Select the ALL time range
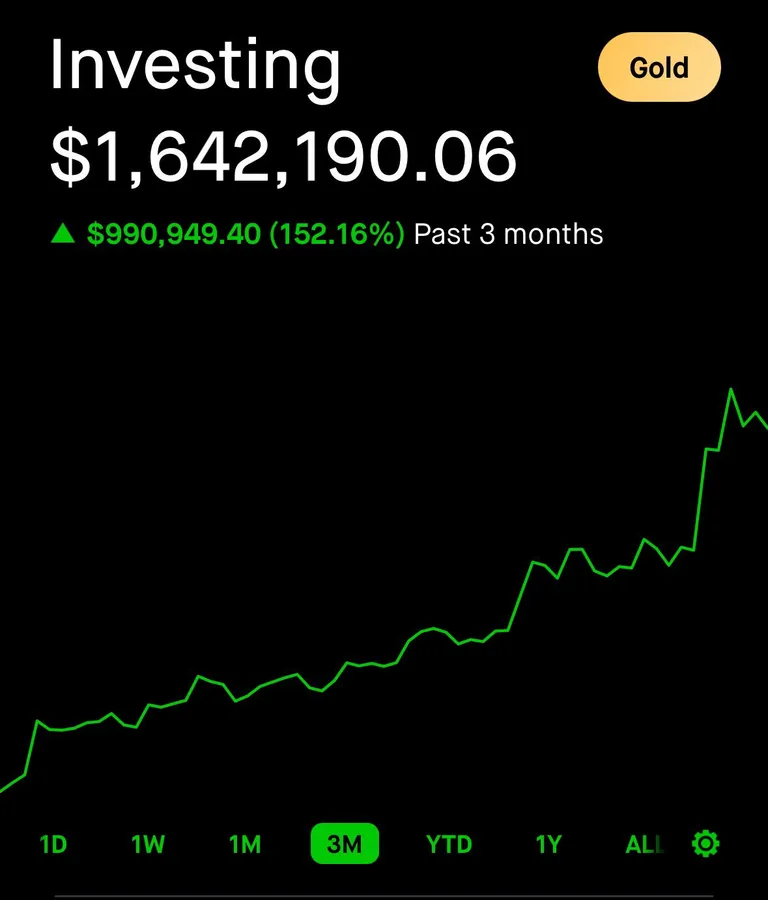This screenshot has width=768, height=900. tap(644, 843)
